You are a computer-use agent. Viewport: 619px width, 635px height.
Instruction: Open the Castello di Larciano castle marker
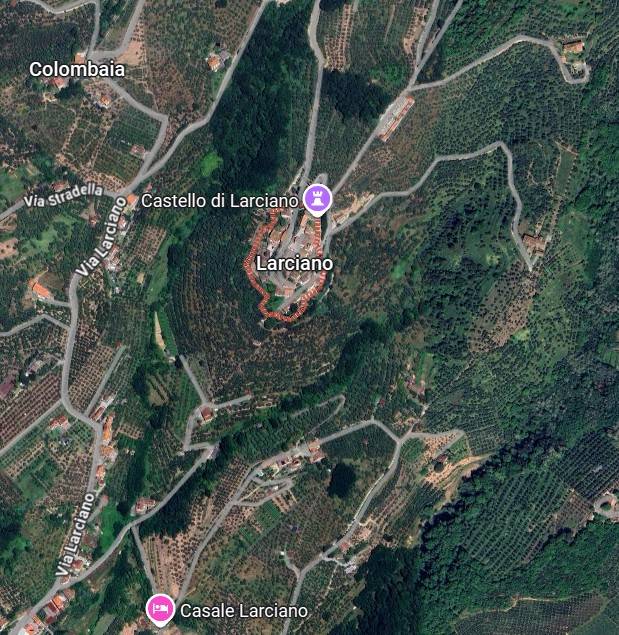click(x=317, y=196)
